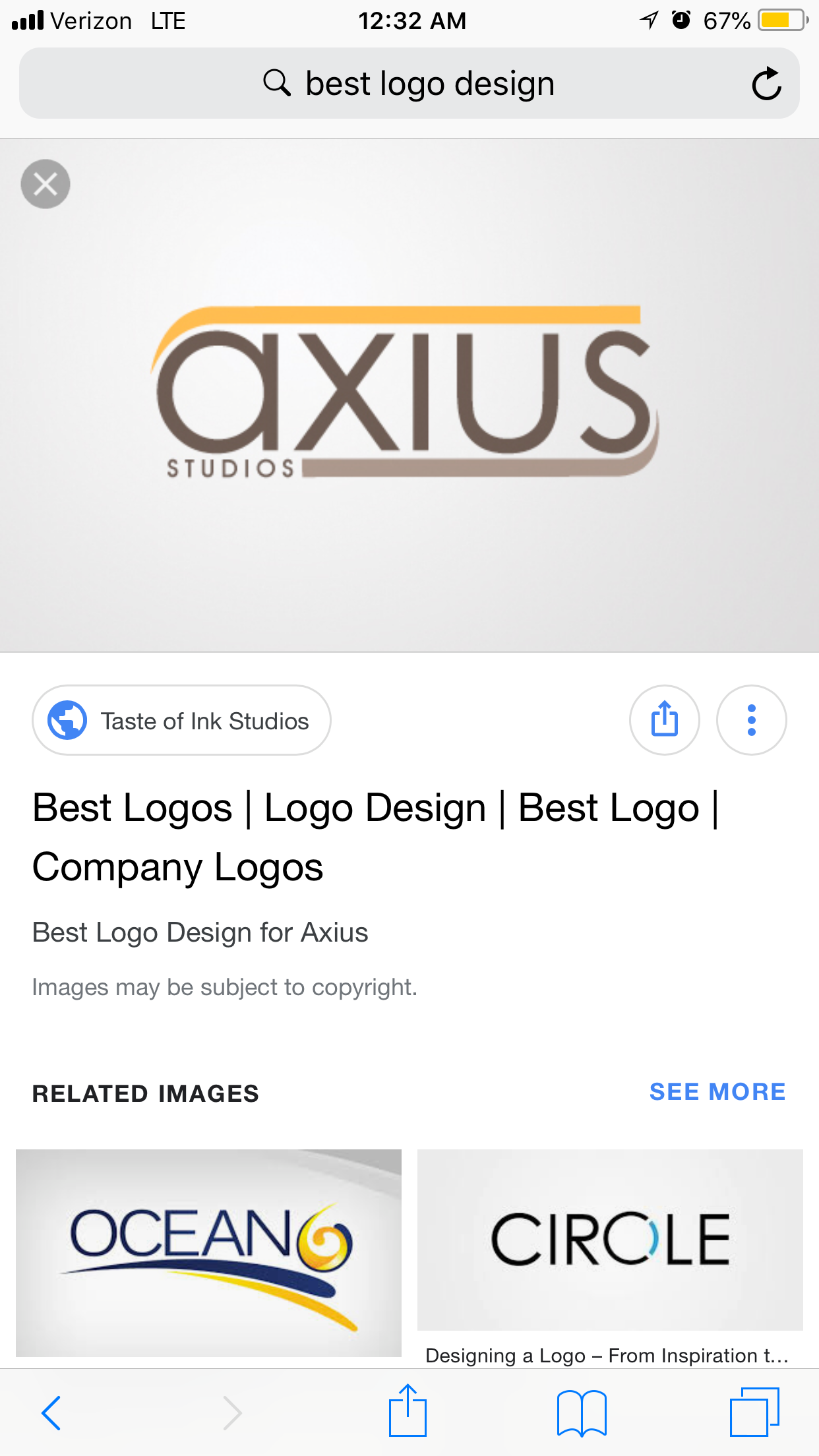Close the Axius image preview
This screenshot has height=1456, width=819.
point(45,184)
